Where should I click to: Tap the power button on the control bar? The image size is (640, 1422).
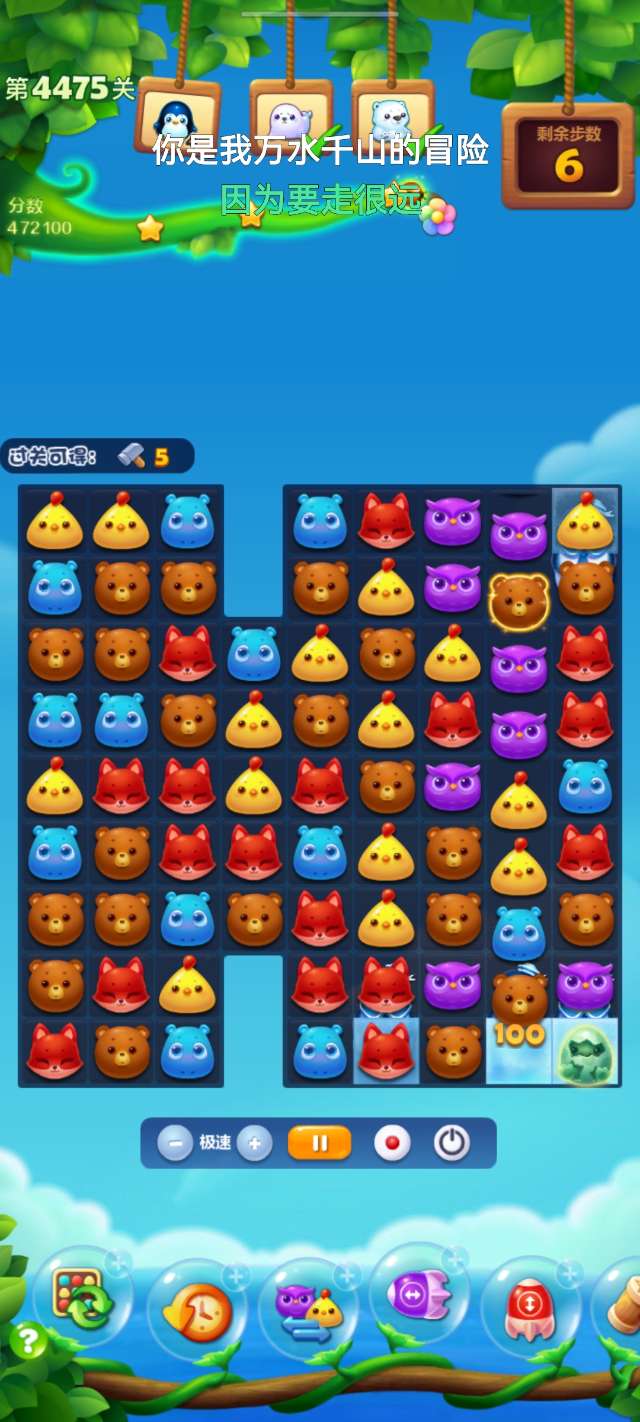click(452, 1143)
